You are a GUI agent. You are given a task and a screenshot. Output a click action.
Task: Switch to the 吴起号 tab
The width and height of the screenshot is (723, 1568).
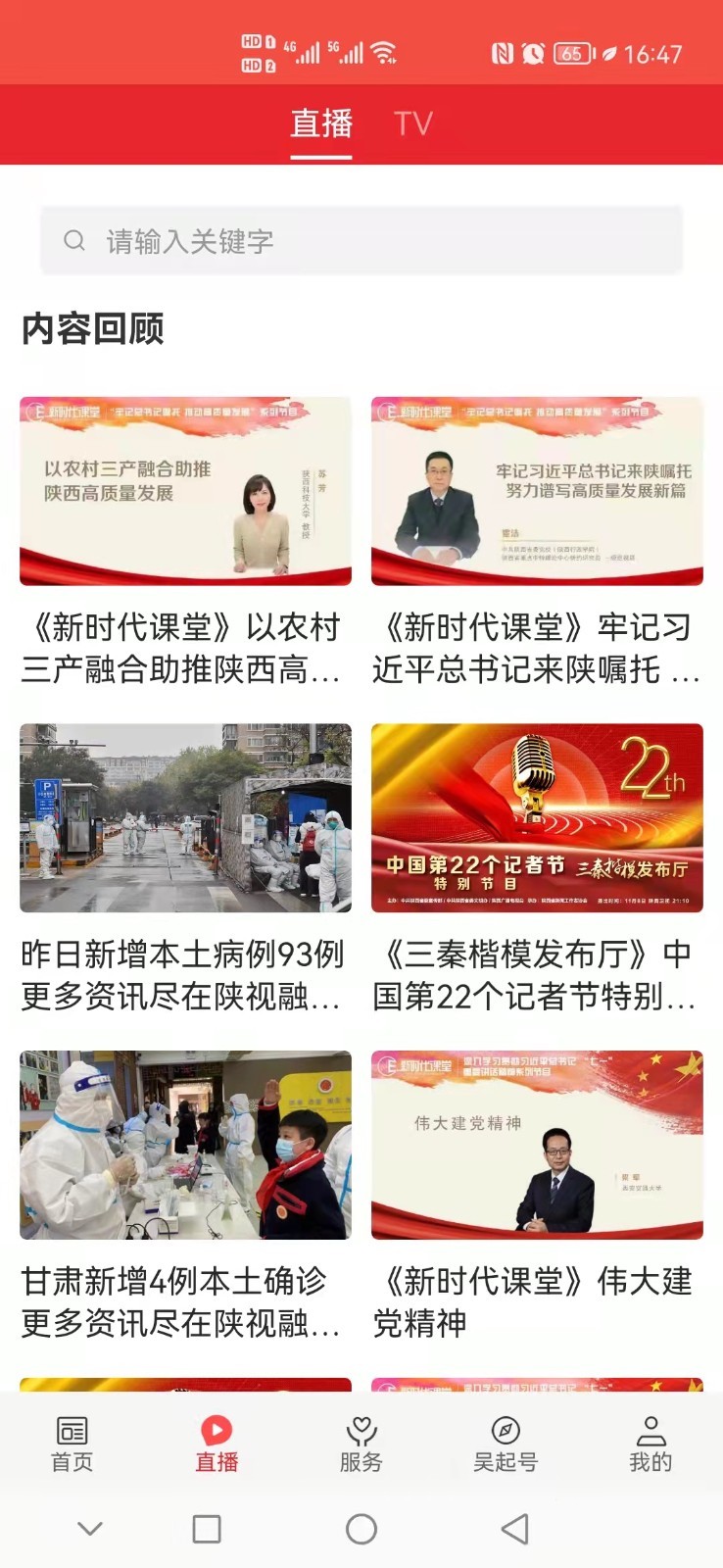pos(506,1444)
